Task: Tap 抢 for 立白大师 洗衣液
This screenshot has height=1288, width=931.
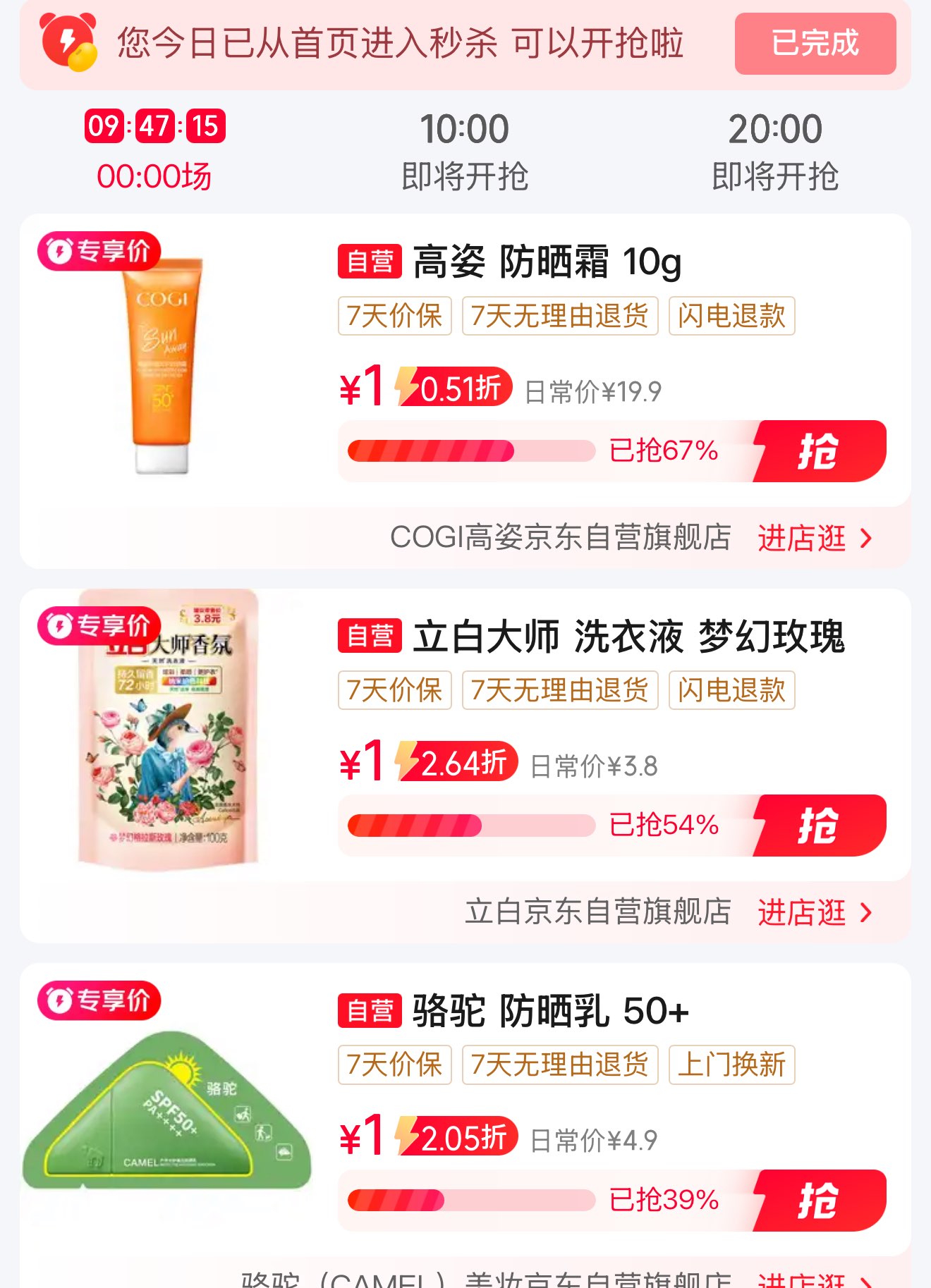Action: click(x=820, y=826)
